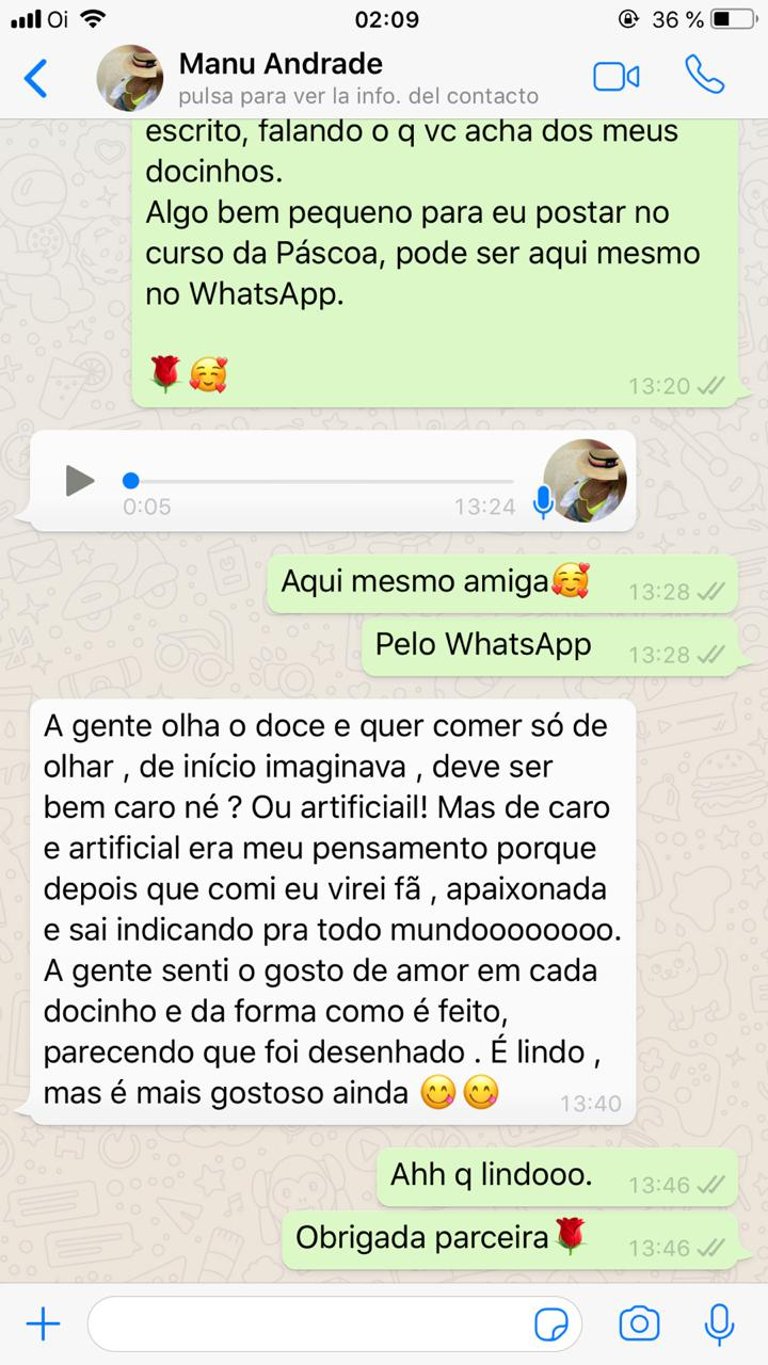Open the attachment plus menu

[43, 1325]
